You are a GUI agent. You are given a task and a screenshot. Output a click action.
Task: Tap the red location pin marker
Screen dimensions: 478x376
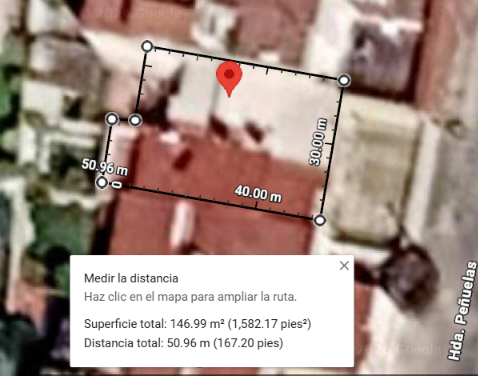click(229, 79)
